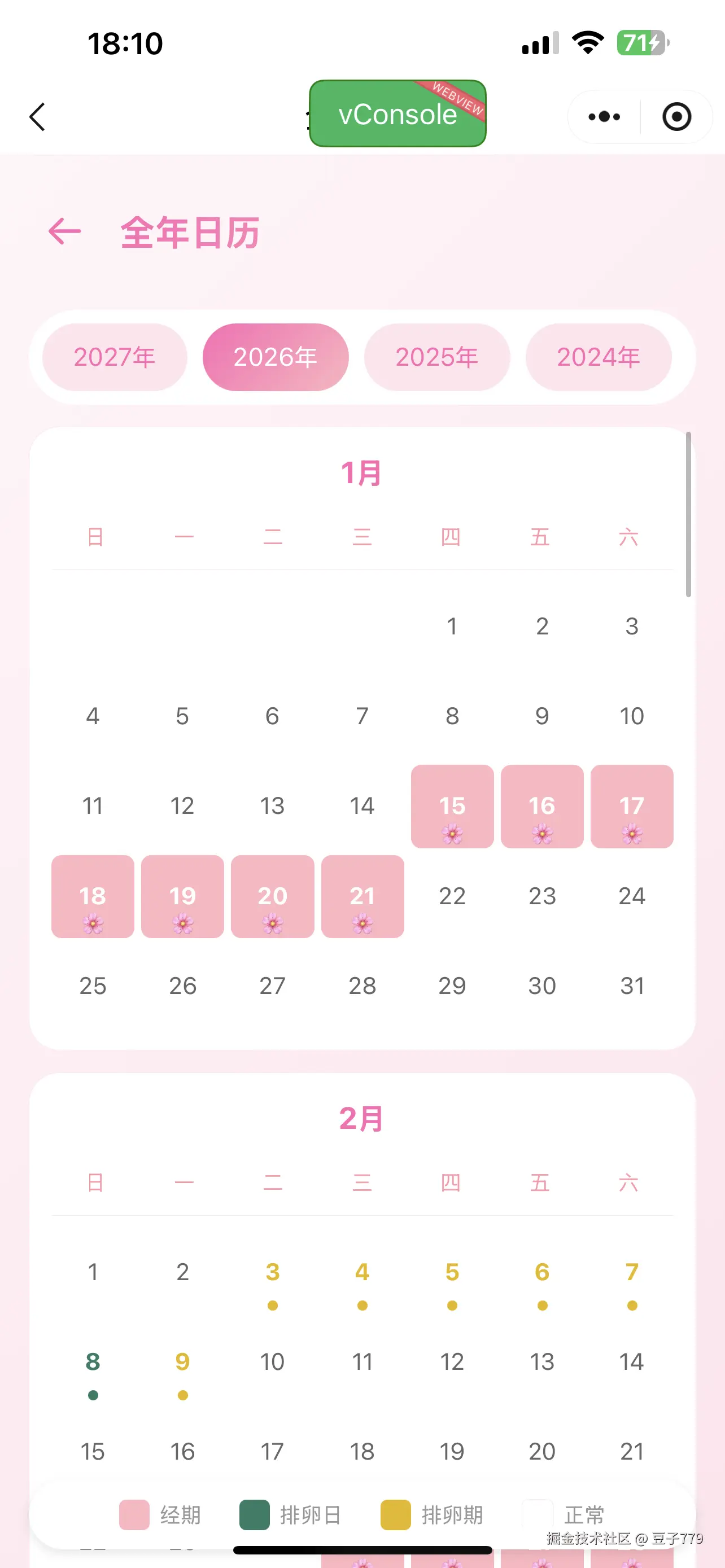Select January 15 period day

(452, 807)
